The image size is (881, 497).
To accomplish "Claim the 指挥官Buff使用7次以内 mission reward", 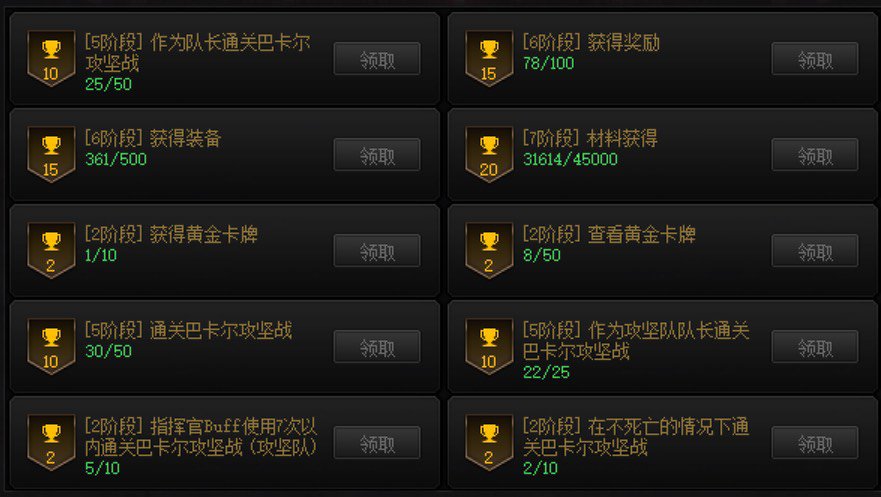I will (x=376, y=443).
